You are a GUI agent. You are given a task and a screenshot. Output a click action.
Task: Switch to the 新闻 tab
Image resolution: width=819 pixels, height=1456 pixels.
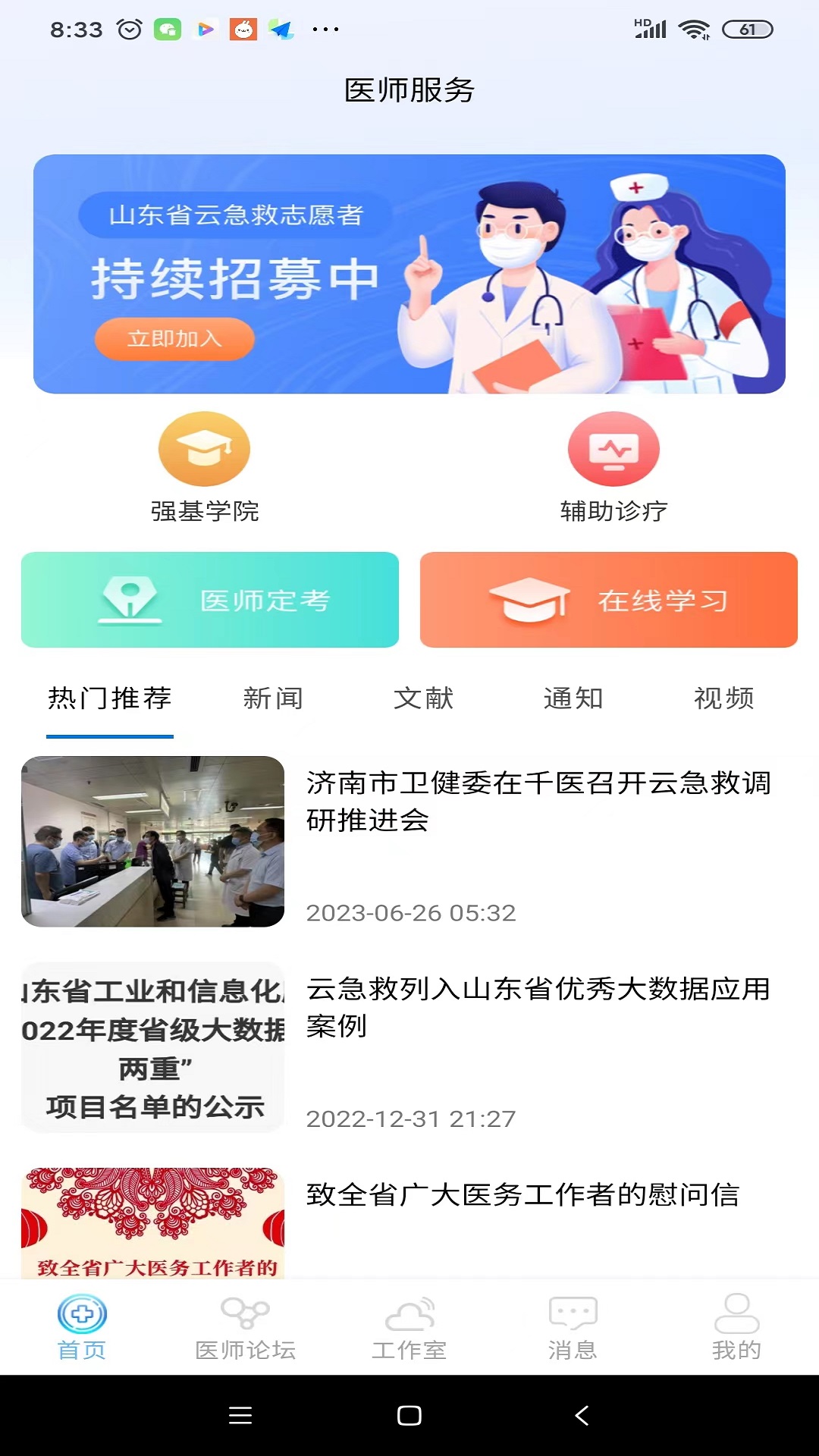[x=273, y=698]
